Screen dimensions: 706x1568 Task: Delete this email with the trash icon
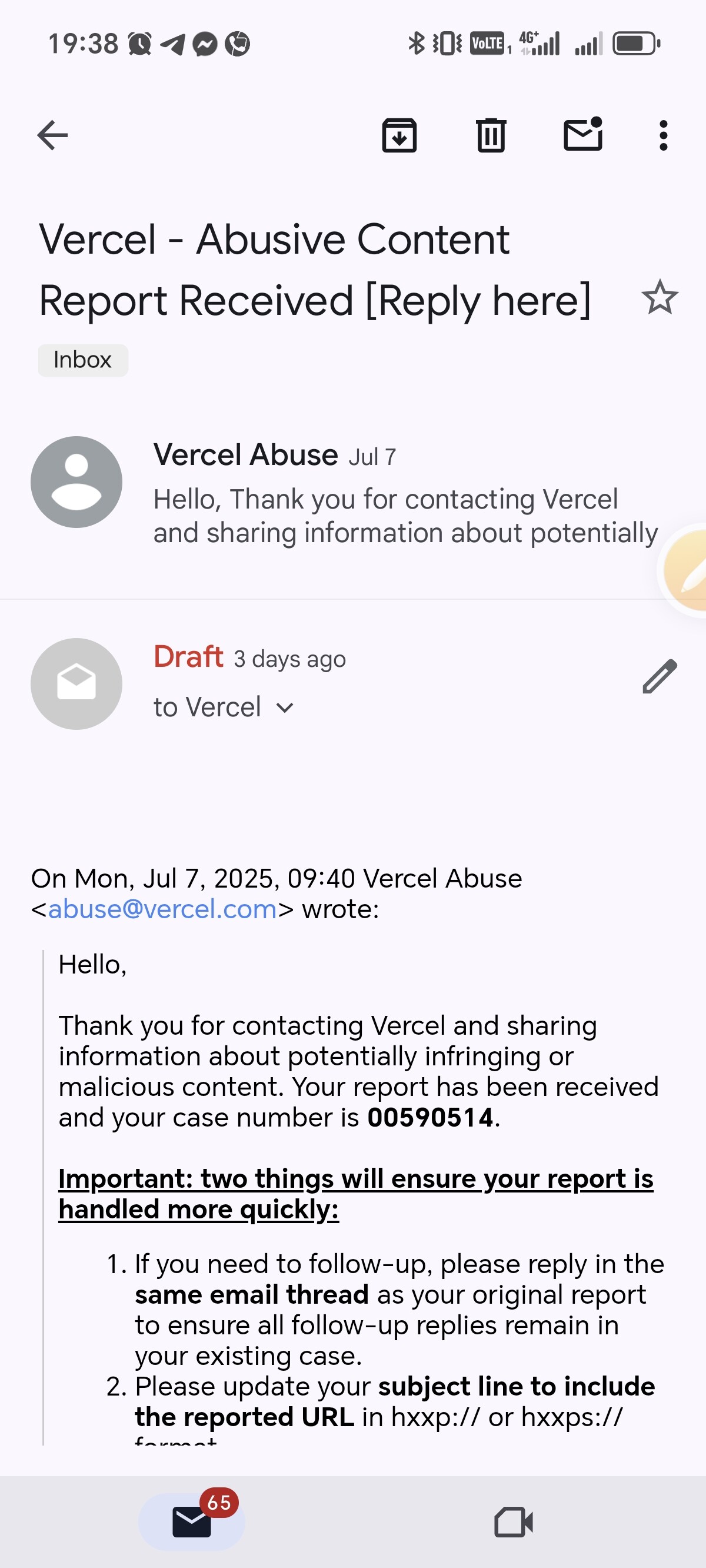click(x=491, y=135)
